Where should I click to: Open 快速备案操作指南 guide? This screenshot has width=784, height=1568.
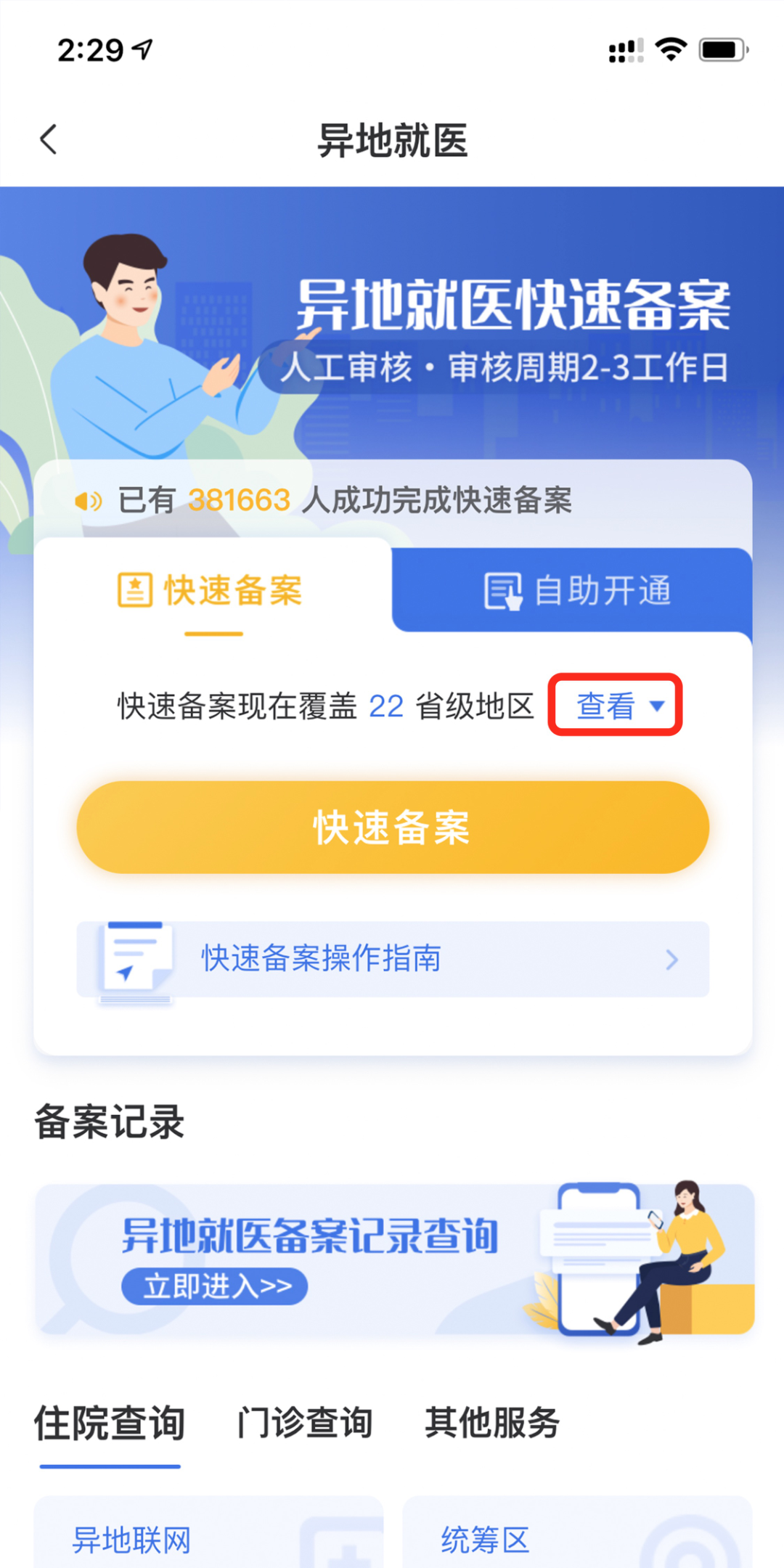[393, 960]
